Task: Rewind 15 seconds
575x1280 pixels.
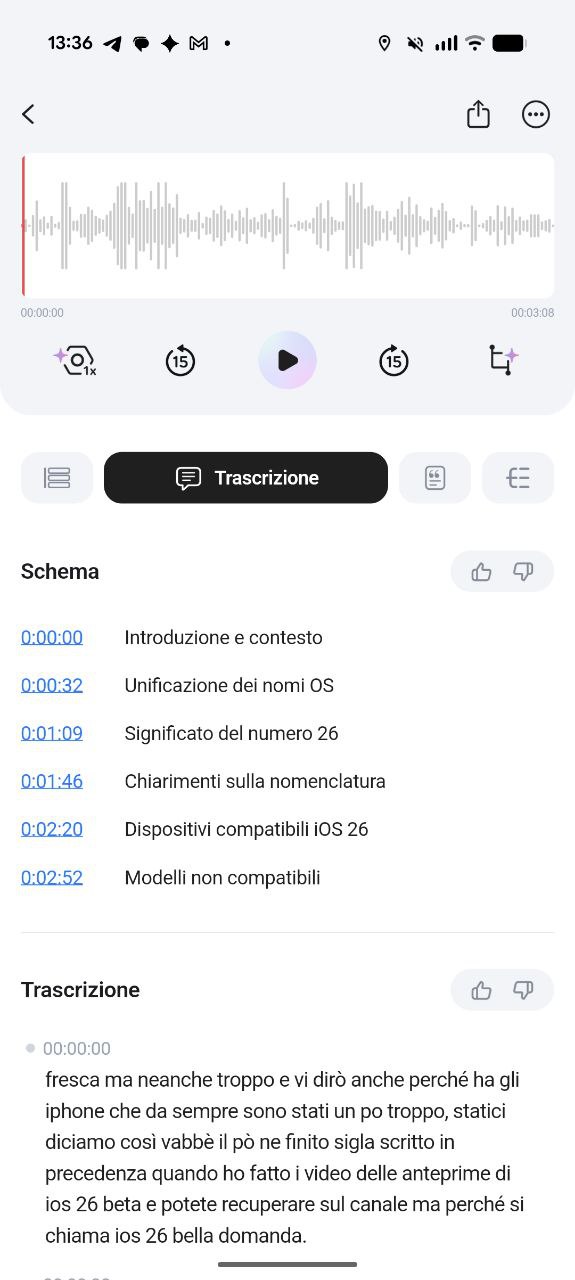Action: 180,360
